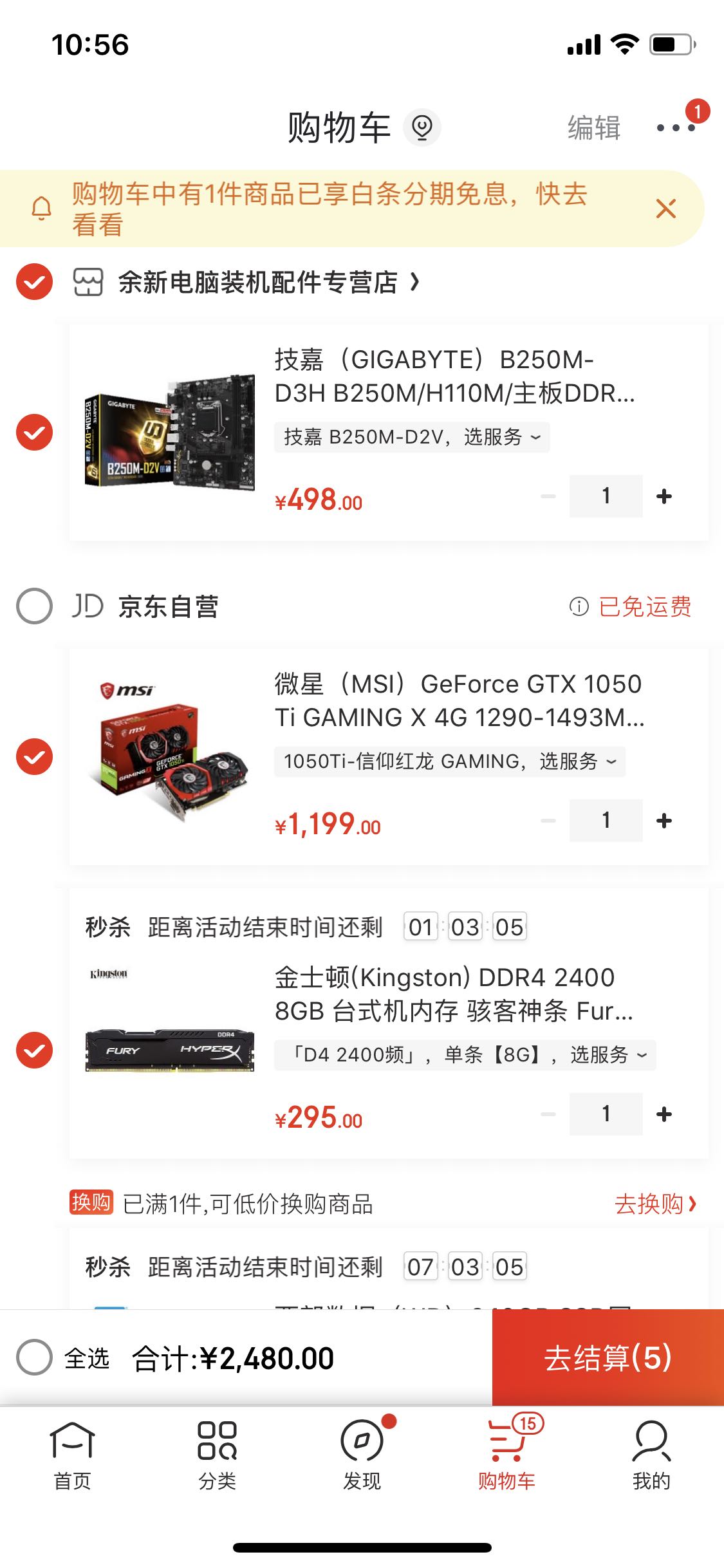The image size is (724, 1568).
Task: Open the 余新电脑装机配件专营店 store page
Action: click(x=269, y=282)
